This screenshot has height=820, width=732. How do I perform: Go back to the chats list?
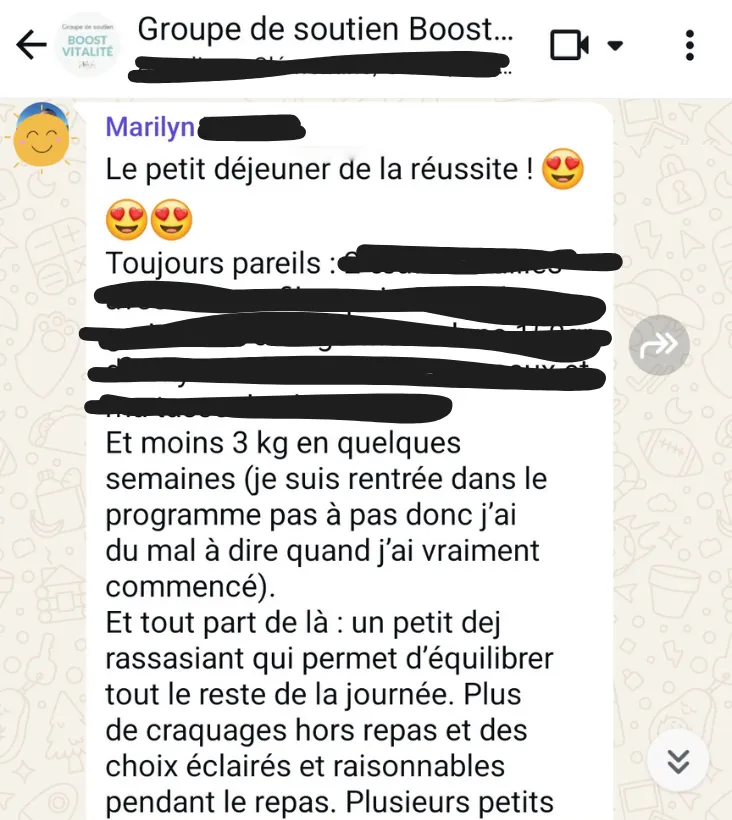[32, 45]
